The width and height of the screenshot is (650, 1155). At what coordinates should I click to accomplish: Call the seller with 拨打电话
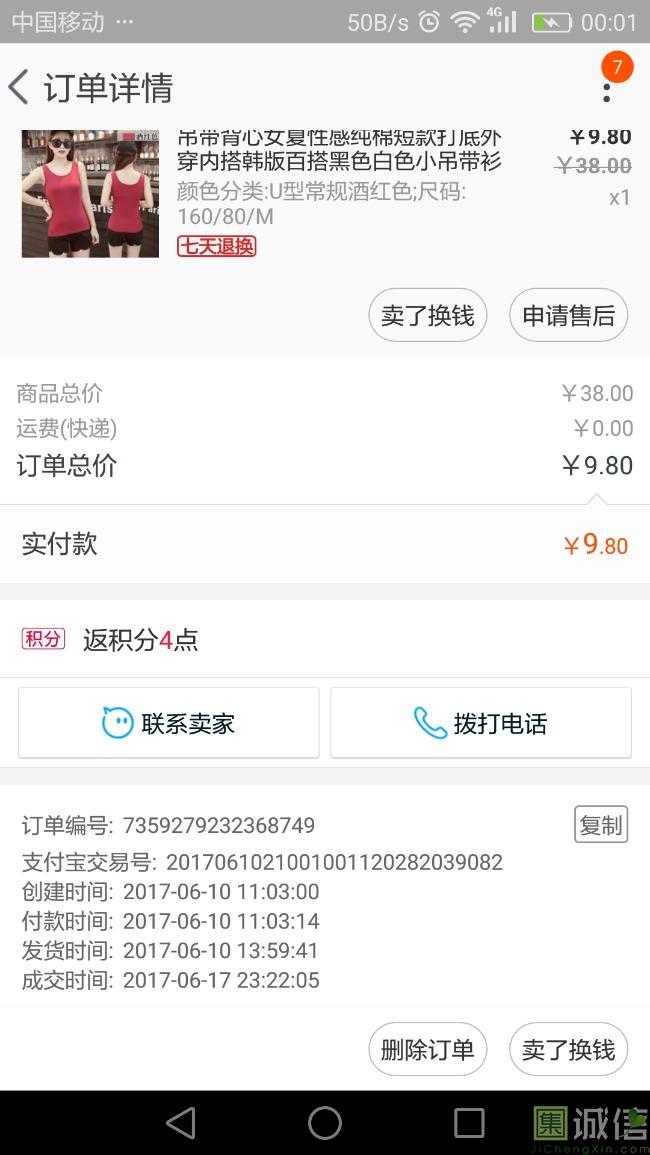(x=480, y=723)
